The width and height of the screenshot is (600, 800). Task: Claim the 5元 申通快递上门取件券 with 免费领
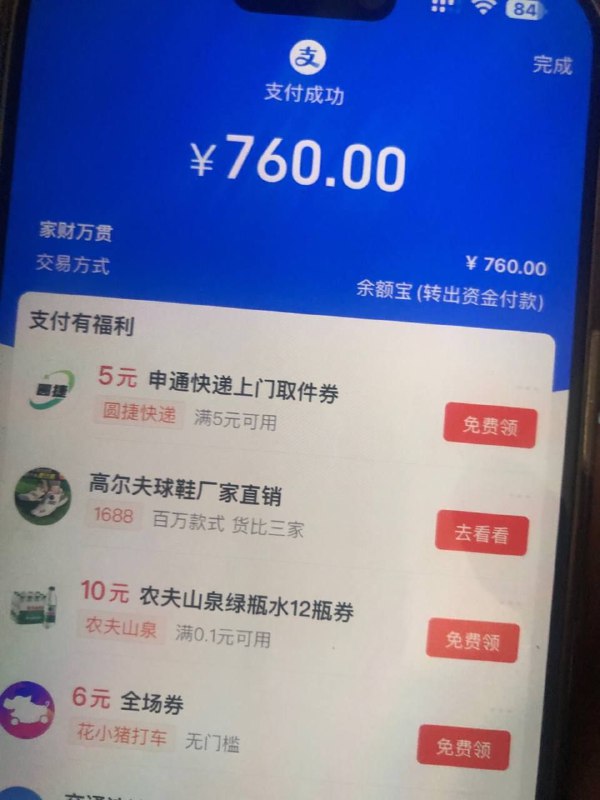click(489, 427)
